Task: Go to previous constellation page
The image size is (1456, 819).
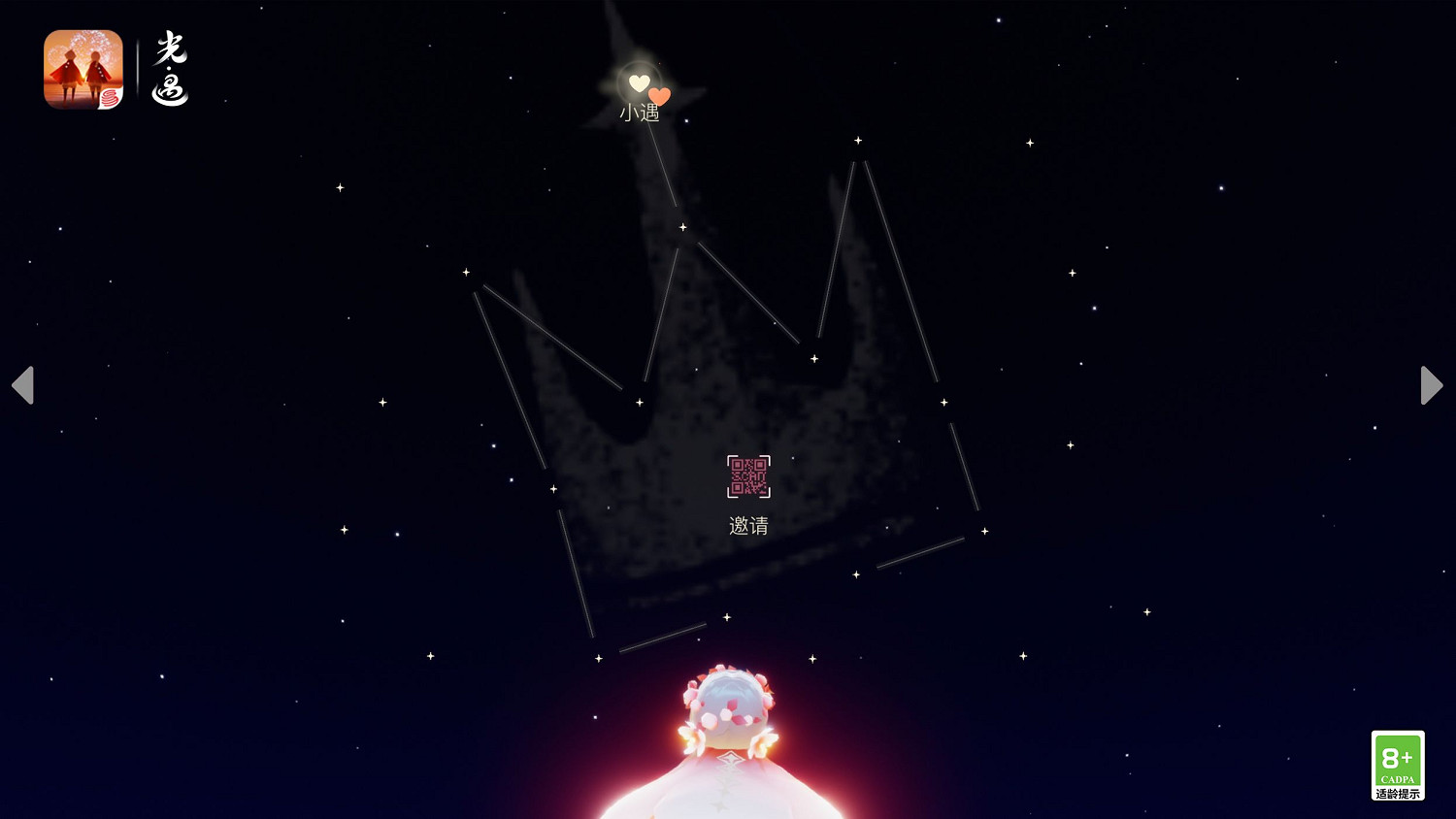Action: (23, 385)
